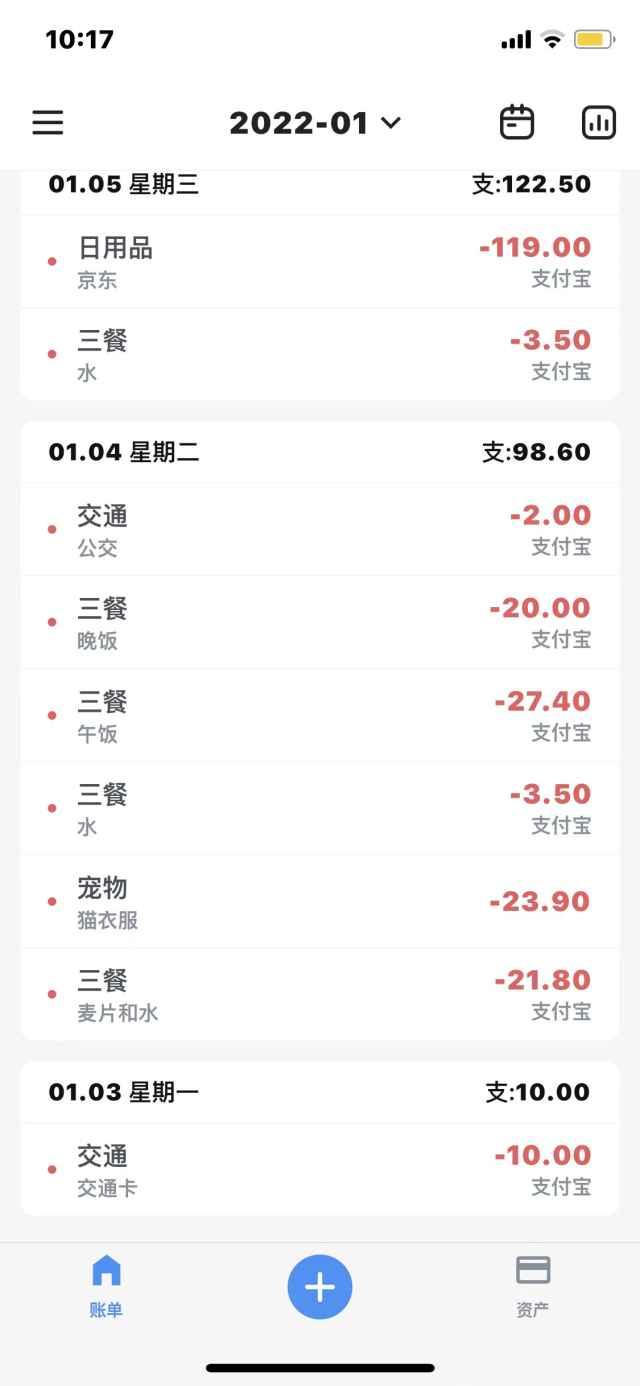Screen dimensions: 640x1386
Task: Switch to the 账单 tab
Action: click(106, 1287)
